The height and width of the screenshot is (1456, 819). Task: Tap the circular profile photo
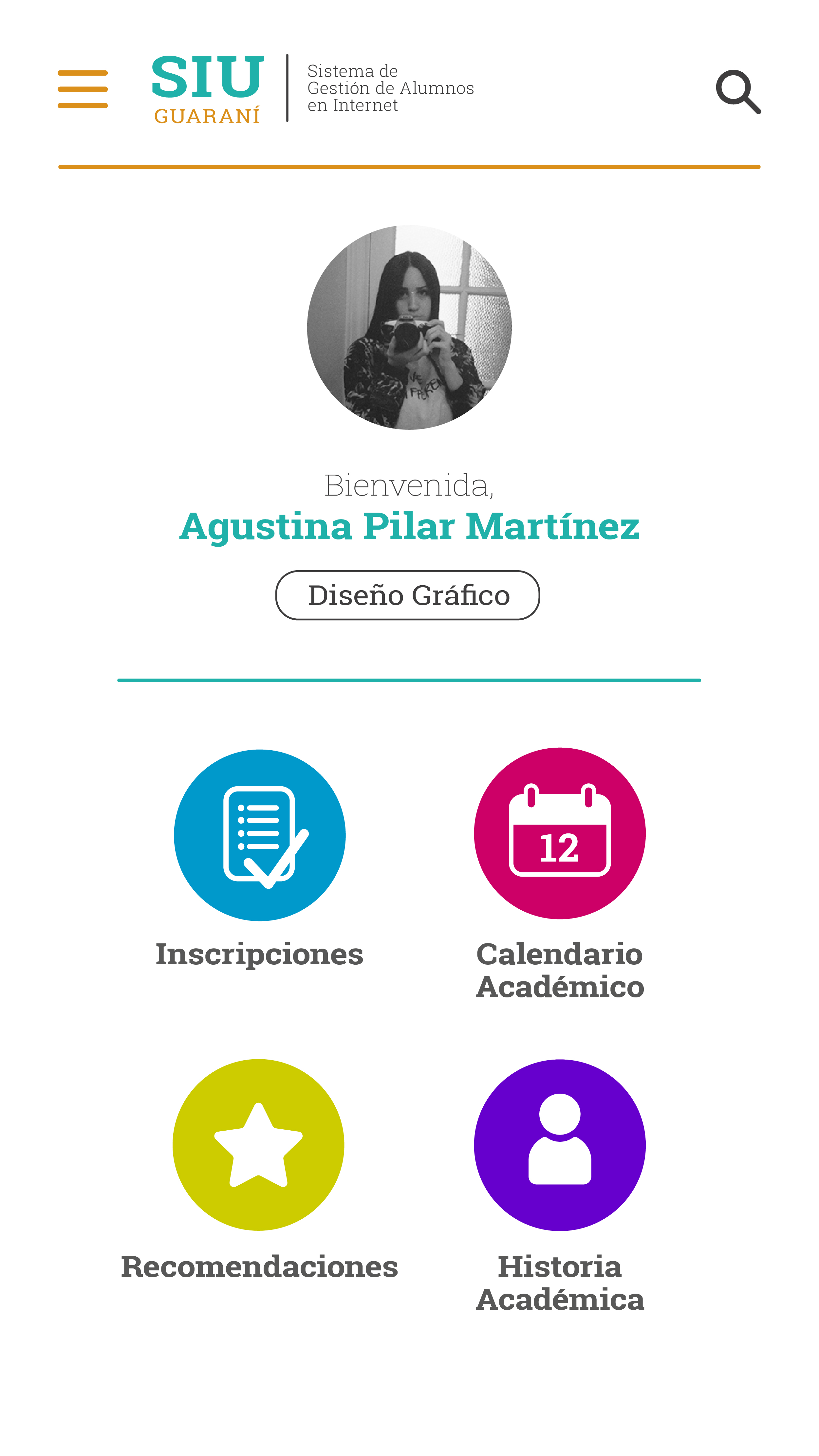pyautogui.click(x=409, y=327)
